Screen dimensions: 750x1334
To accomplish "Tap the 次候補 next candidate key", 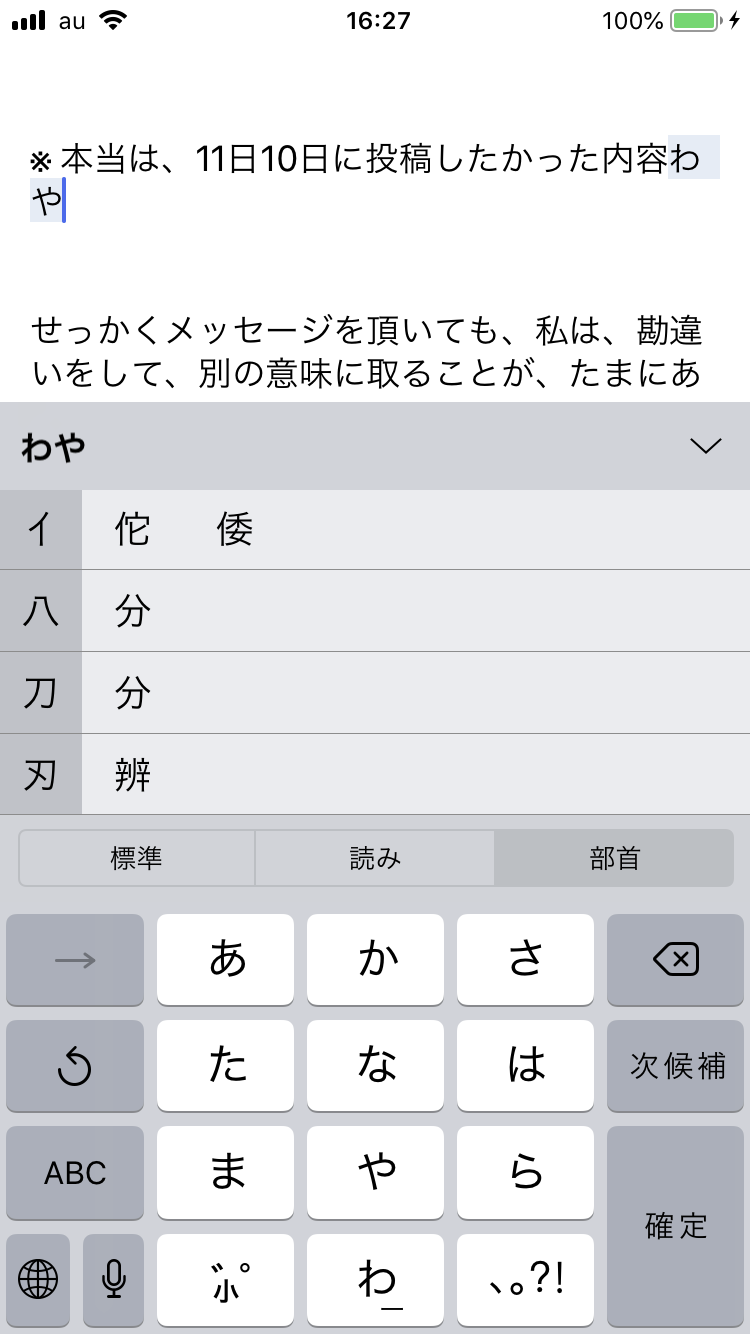I will [675, 1066].
